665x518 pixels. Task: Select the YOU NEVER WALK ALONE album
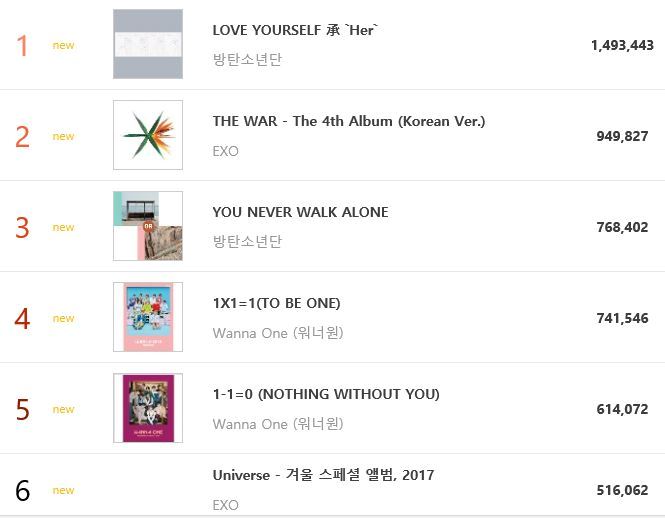pos(300,212)
